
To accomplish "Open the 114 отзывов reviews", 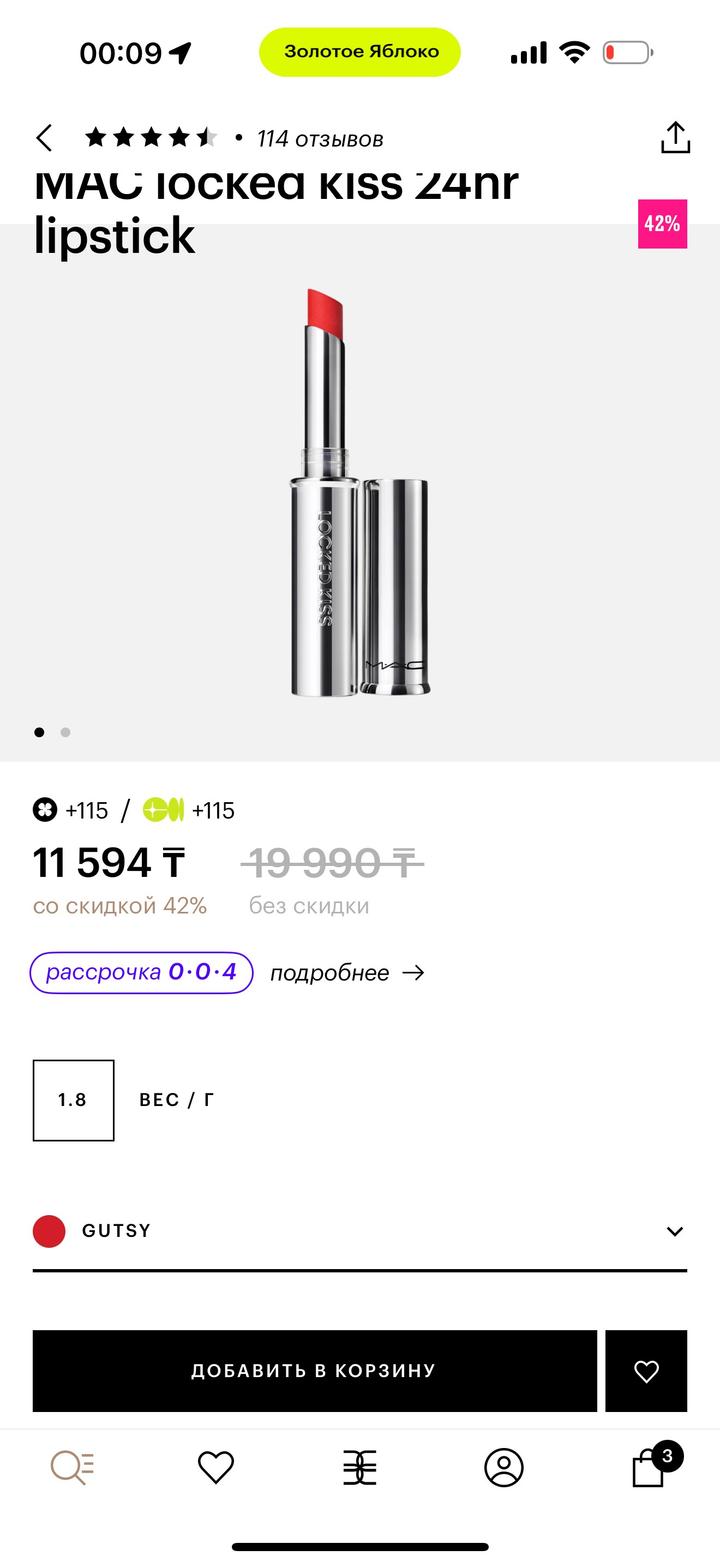I will tap(319, 139).
